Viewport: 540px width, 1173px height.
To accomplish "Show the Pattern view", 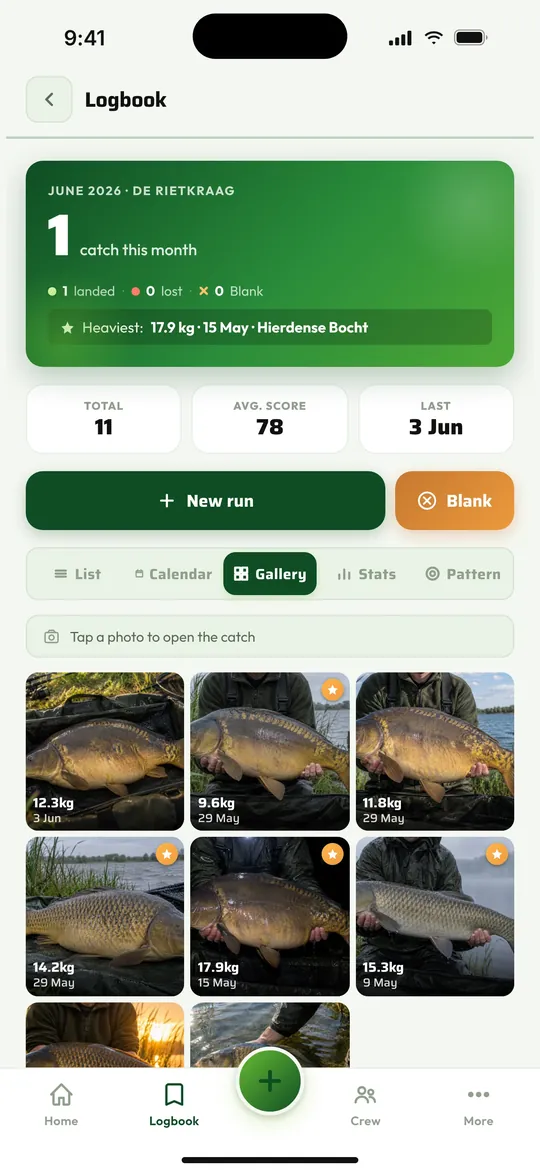I will 463,574.
